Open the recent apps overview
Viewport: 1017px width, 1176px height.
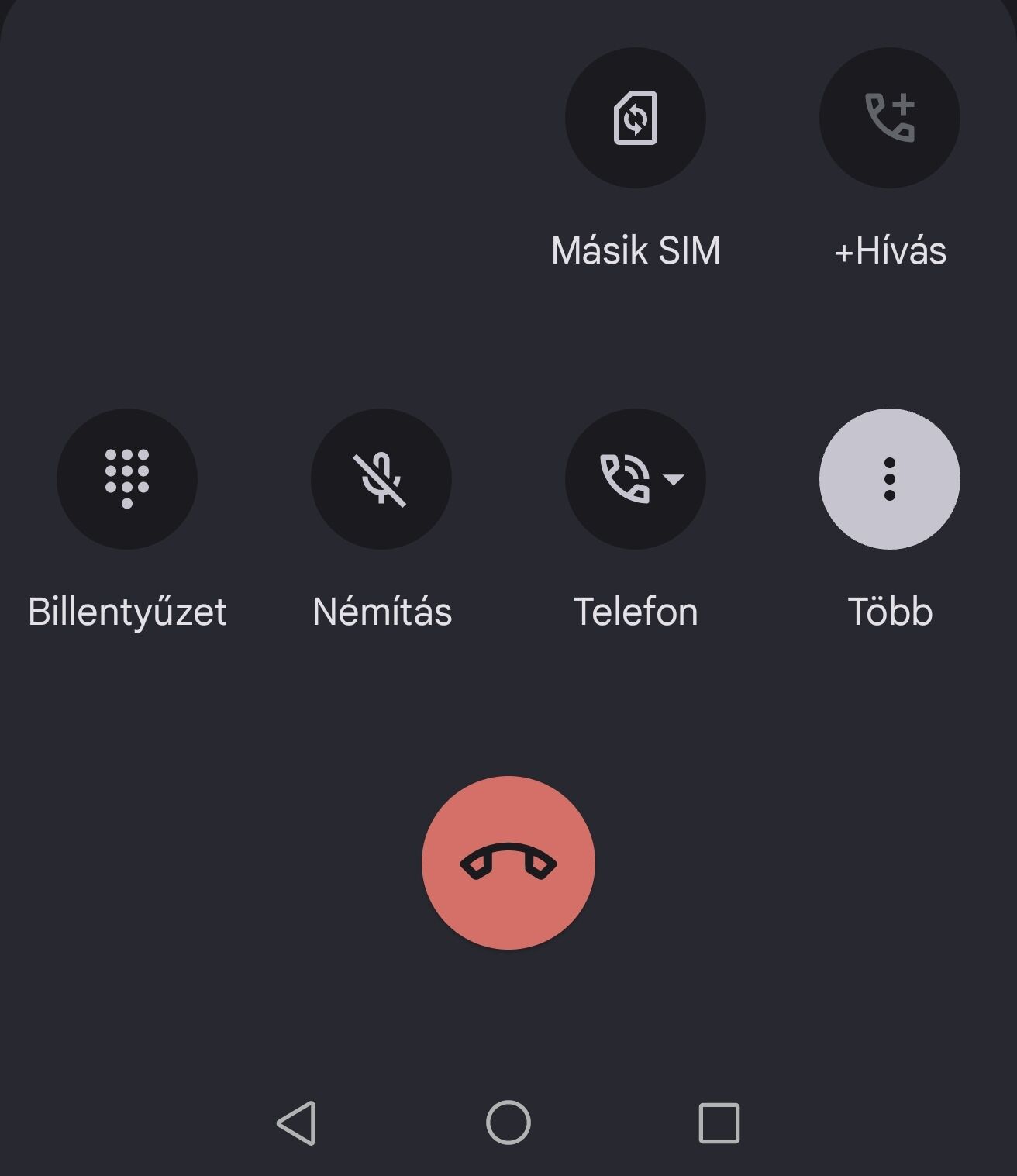(719, 1123)
